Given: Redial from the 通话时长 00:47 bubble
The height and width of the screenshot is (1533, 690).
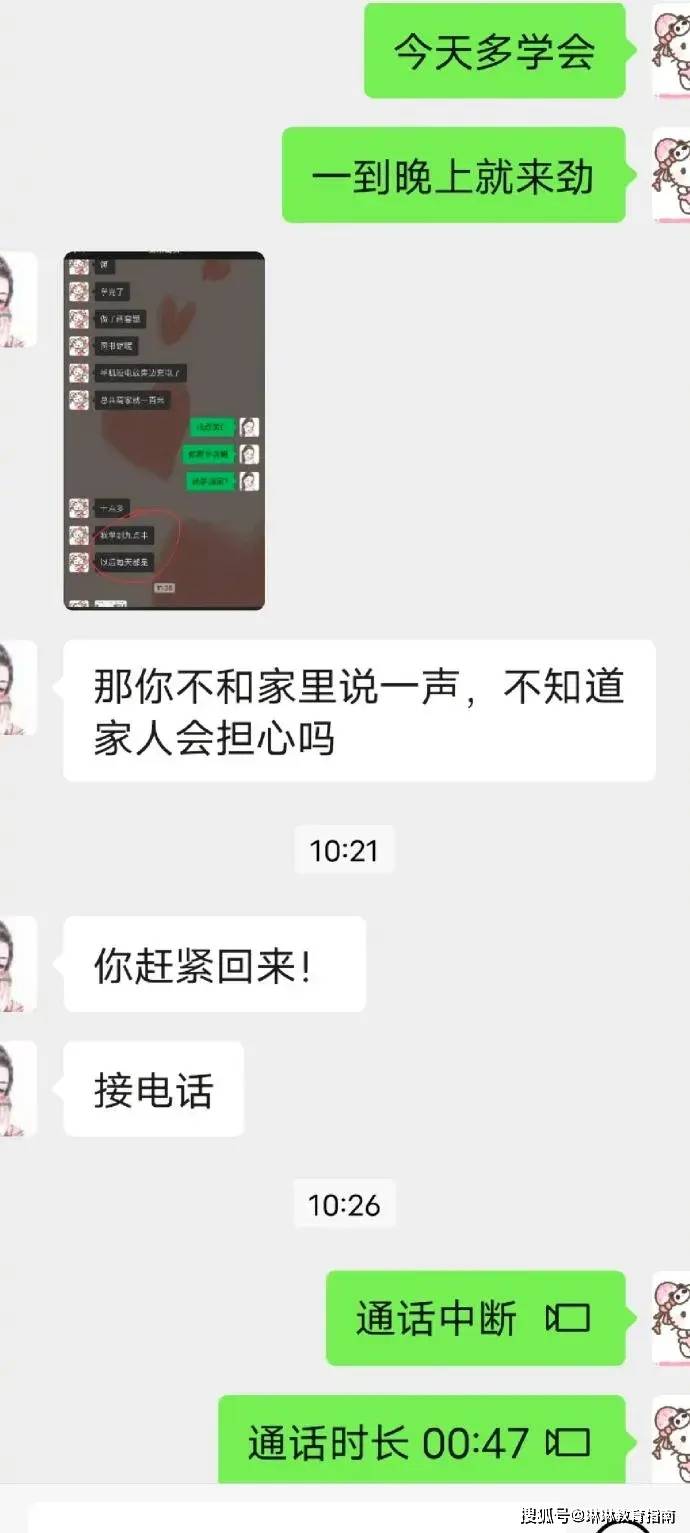Looking at the screenshot, I should pos(421,1441).
